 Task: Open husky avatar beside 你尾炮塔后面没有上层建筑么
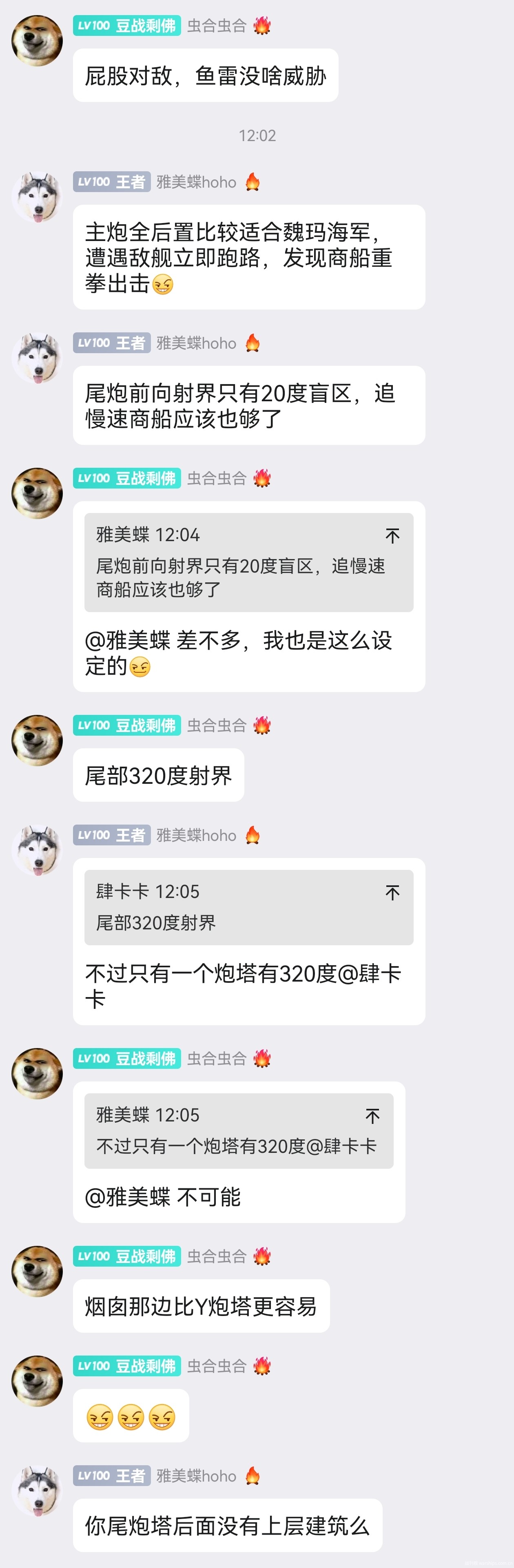(x=37, y=1491)
